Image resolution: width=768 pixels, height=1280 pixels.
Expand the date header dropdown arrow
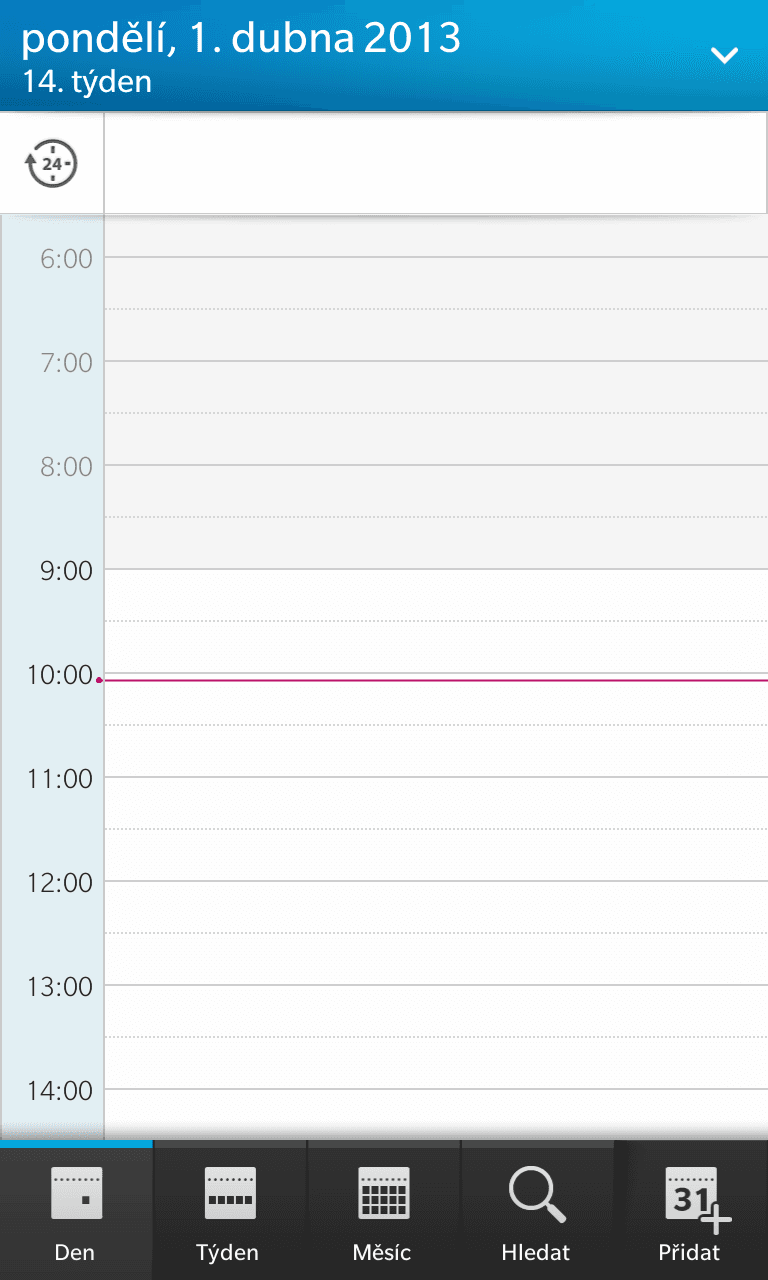pos(724,56)
